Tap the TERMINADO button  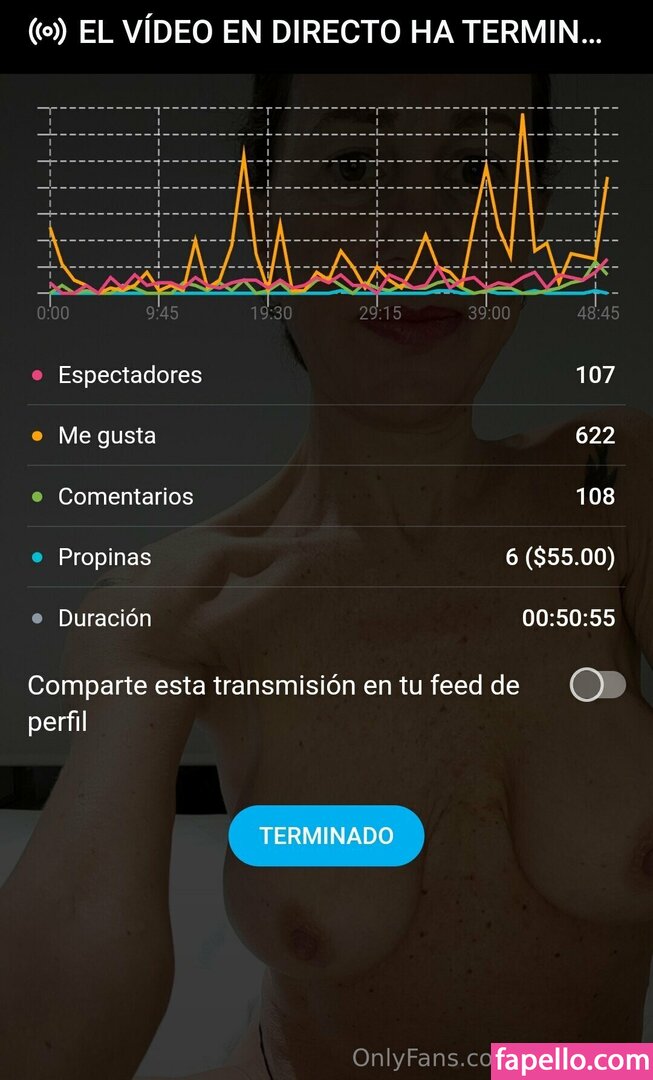pos(326,836)
